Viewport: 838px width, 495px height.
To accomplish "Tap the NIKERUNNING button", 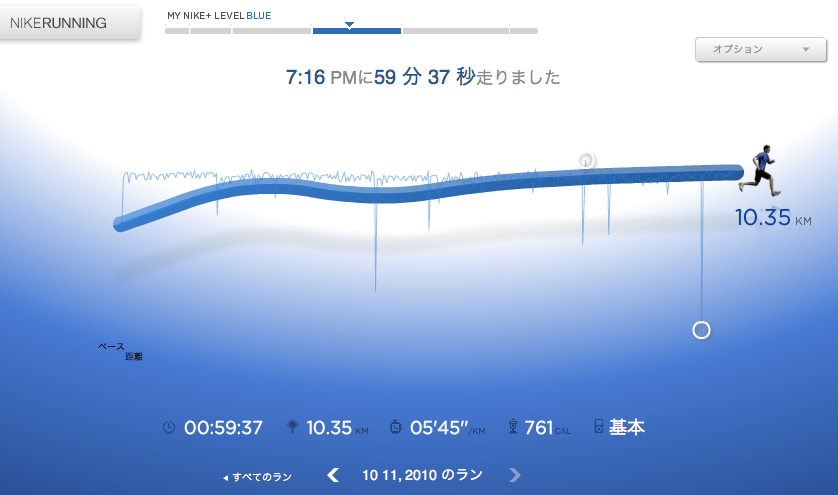I will [68, 23].
